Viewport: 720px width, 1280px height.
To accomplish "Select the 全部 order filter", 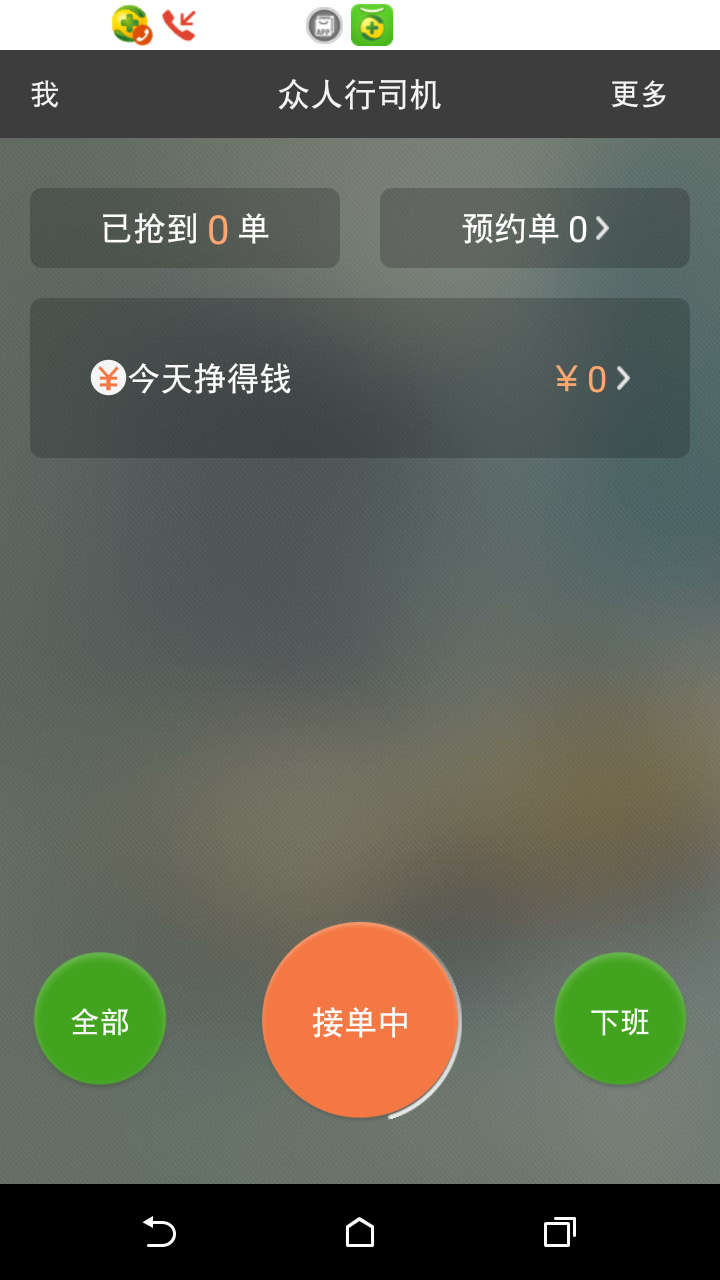I will click(x=100, y=1019).
